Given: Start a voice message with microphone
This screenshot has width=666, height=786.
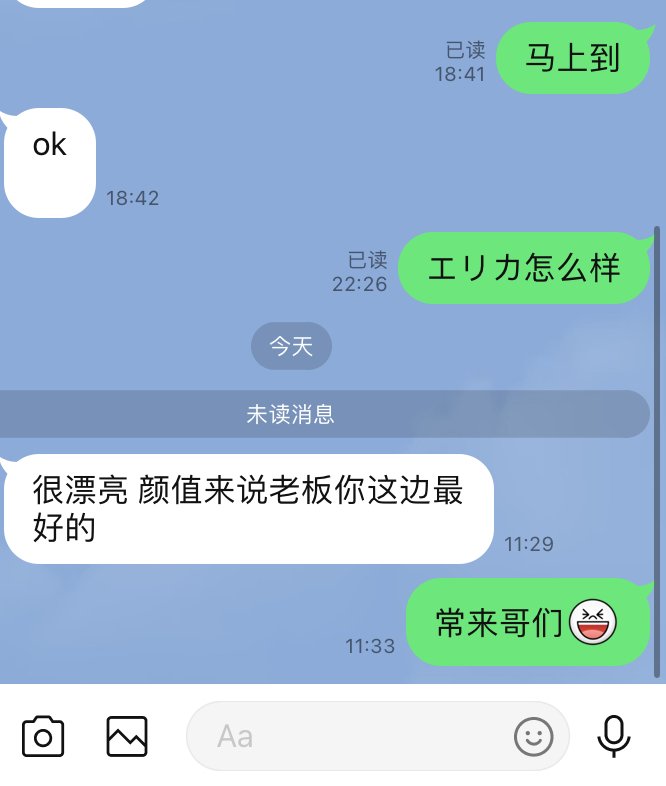Looking at the screenshot, I should click(613, 737).
